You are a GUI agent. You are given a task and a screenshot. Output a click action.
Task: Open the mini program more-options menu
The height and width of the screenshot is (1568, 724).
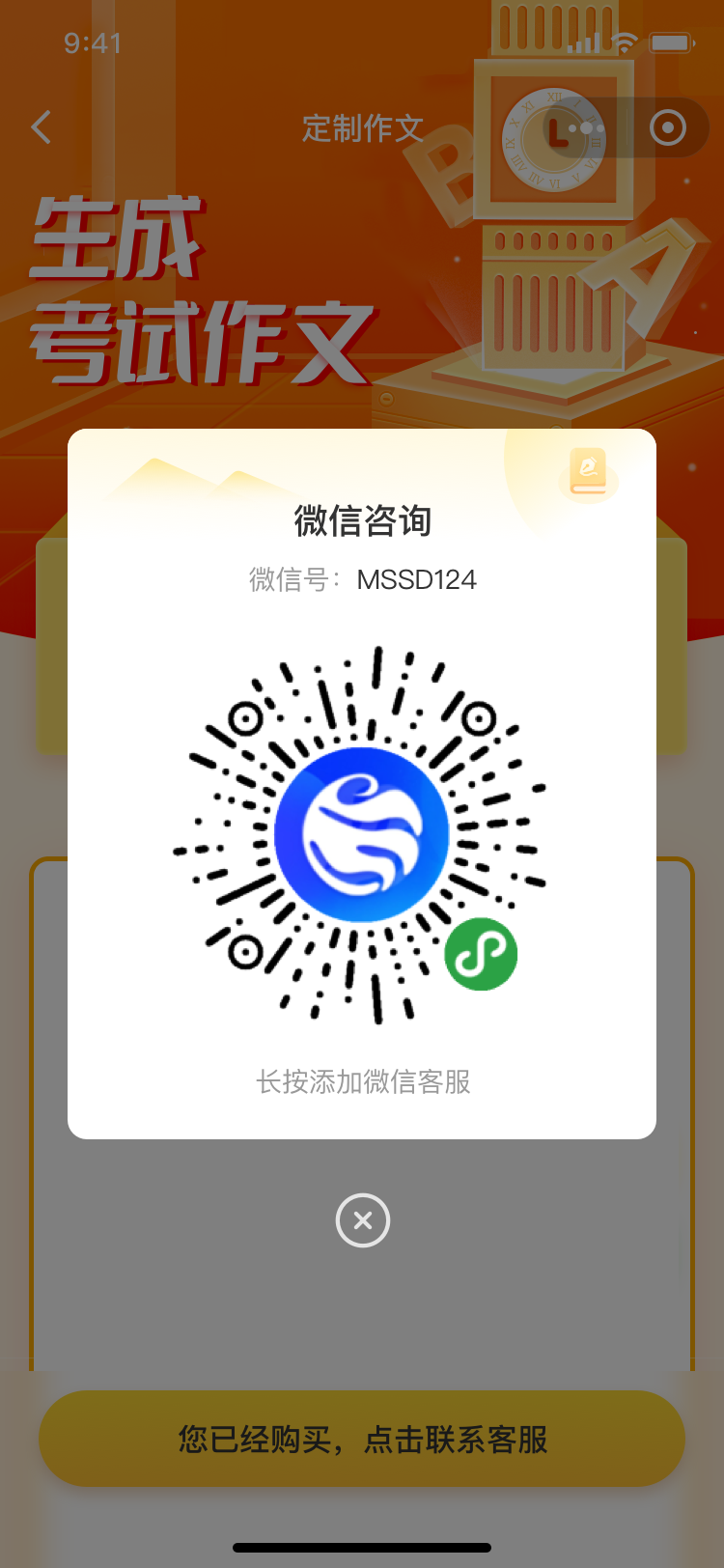586,127
